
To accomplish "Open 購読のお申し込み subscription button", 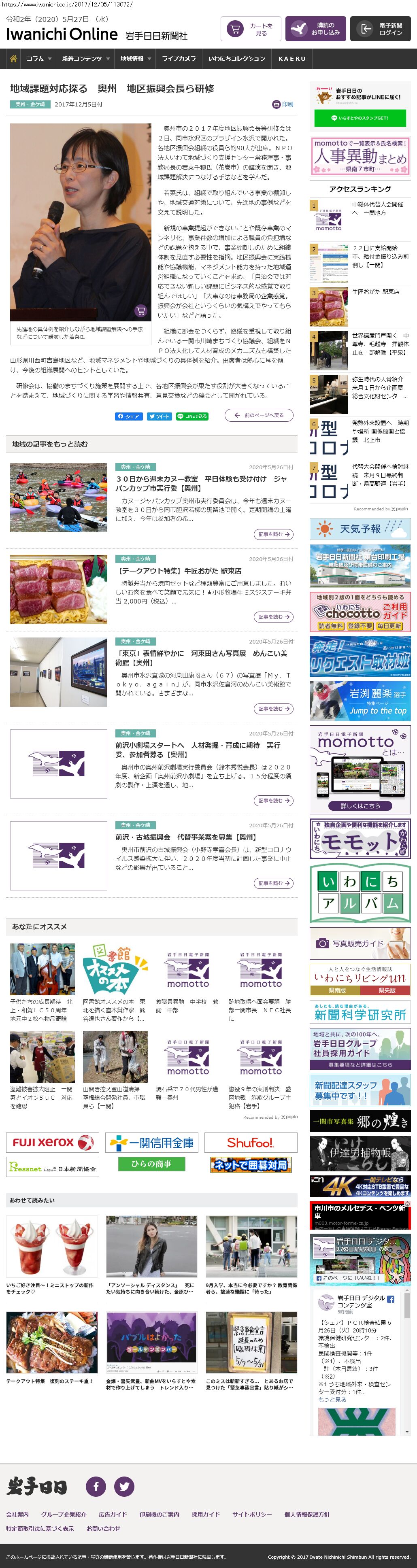I will [x=315, y=29].
